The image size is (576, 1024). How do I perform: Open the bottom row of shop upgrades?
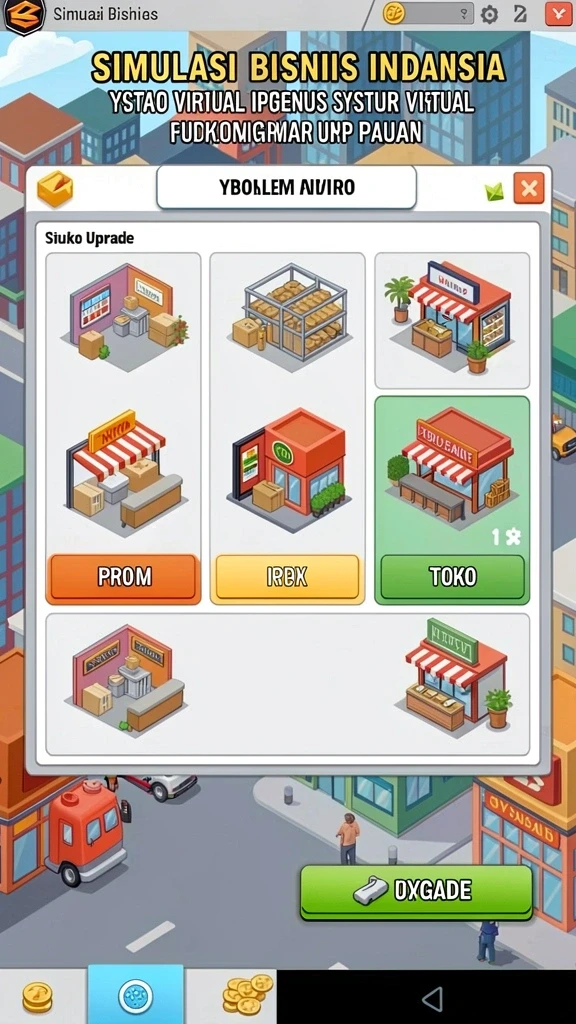point(287,684)
